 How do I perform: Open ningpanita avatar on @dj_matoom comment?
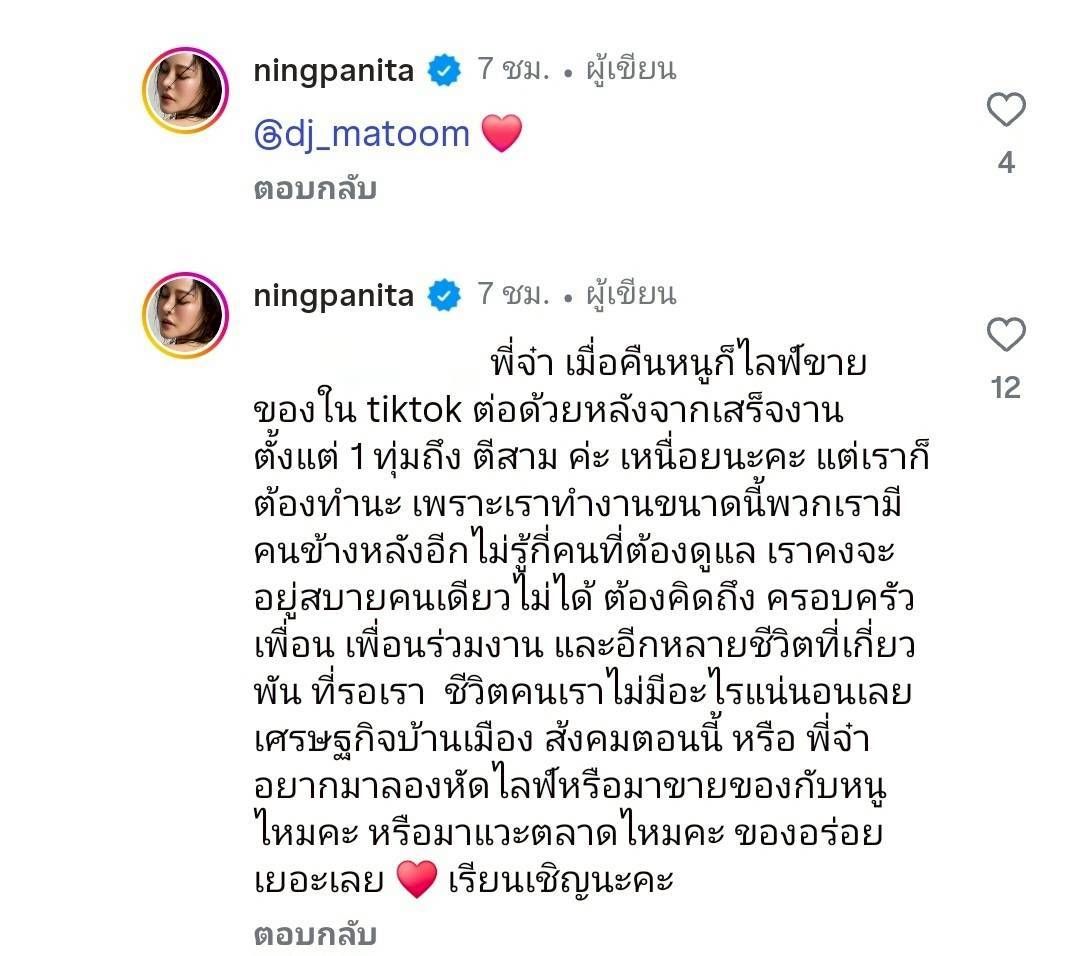click(x=186, y=90)
